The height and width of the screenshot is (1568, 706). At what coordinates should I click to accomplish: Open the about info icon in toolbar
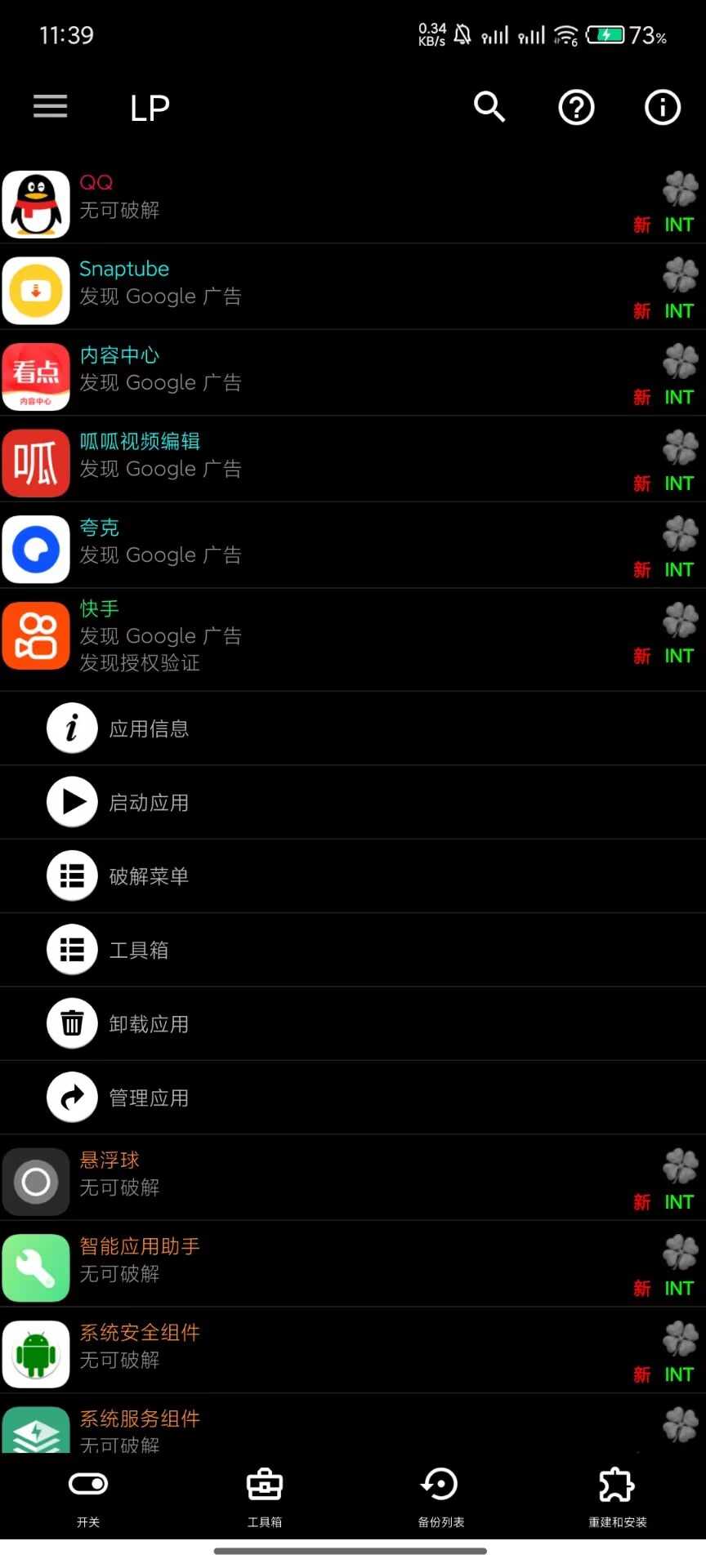[662, 107]
